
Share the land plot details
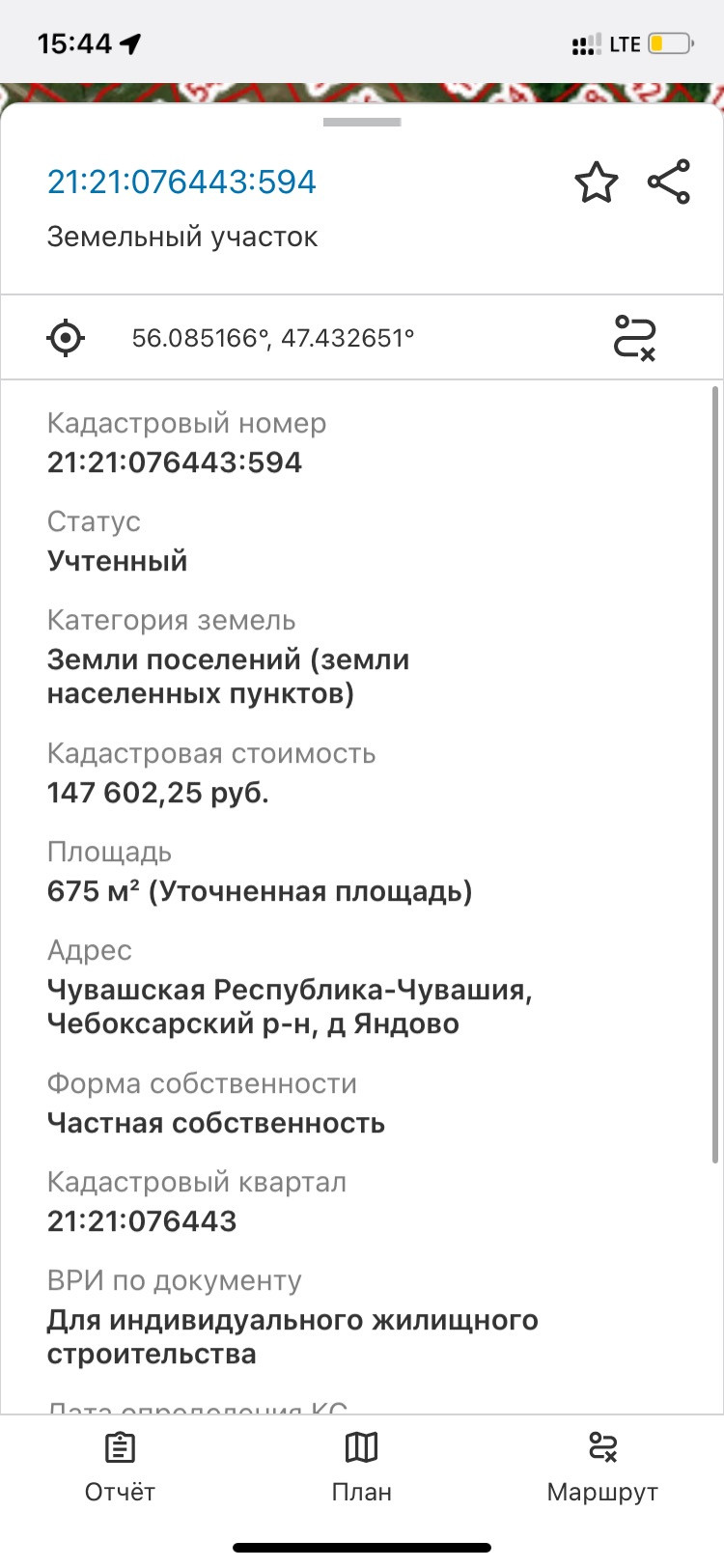669,182
